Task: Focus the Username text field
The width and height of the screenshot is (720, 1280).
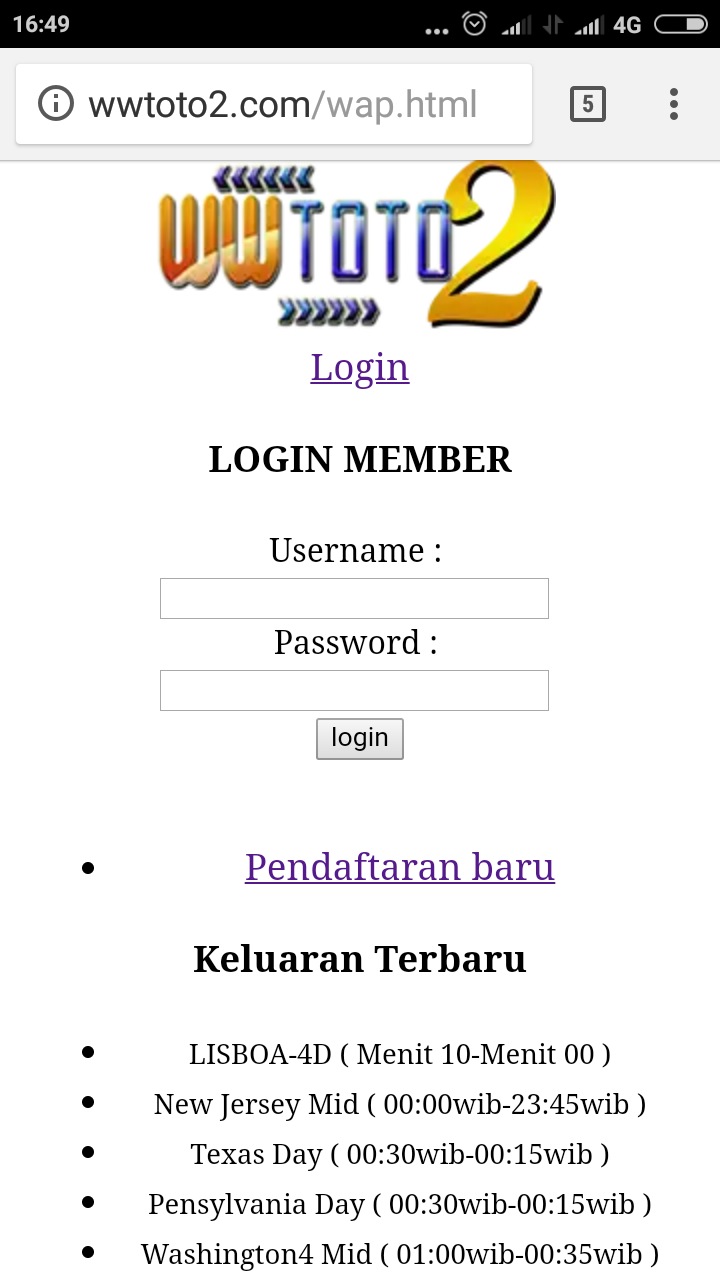Action: tap(354, 598)
